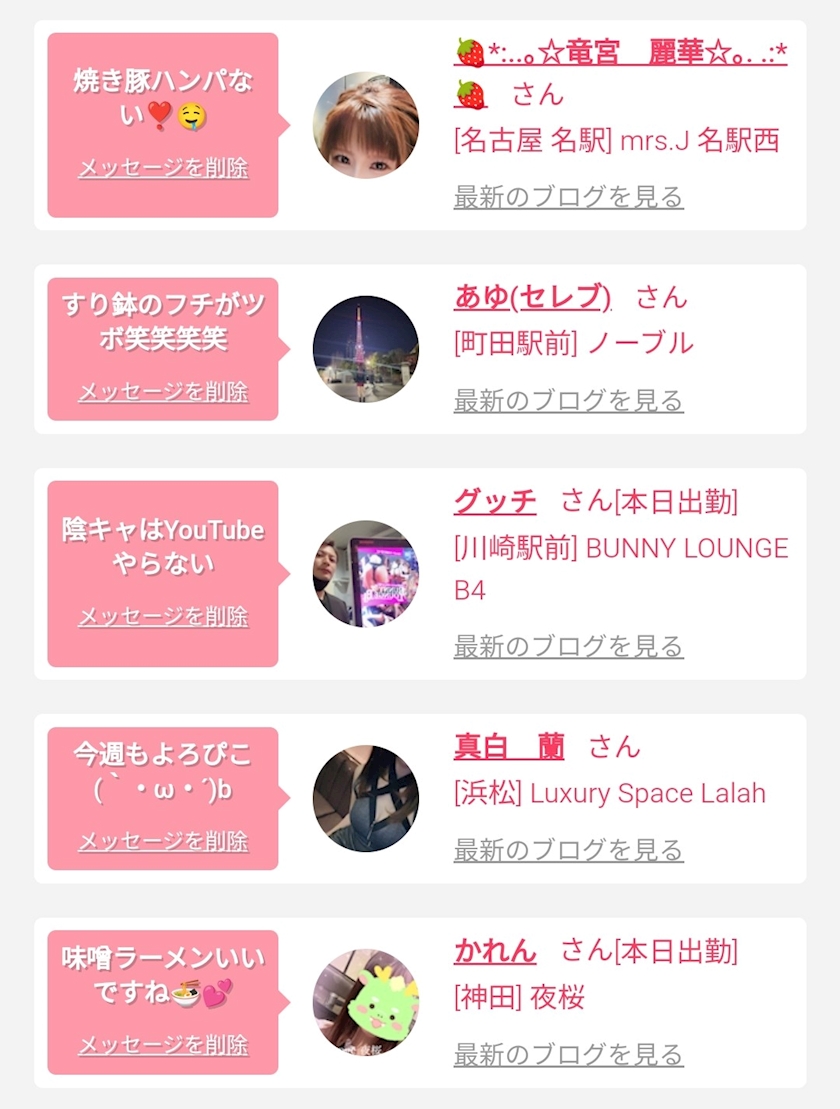Delete the 焼き豚ハンパない message

pos(163,168)
